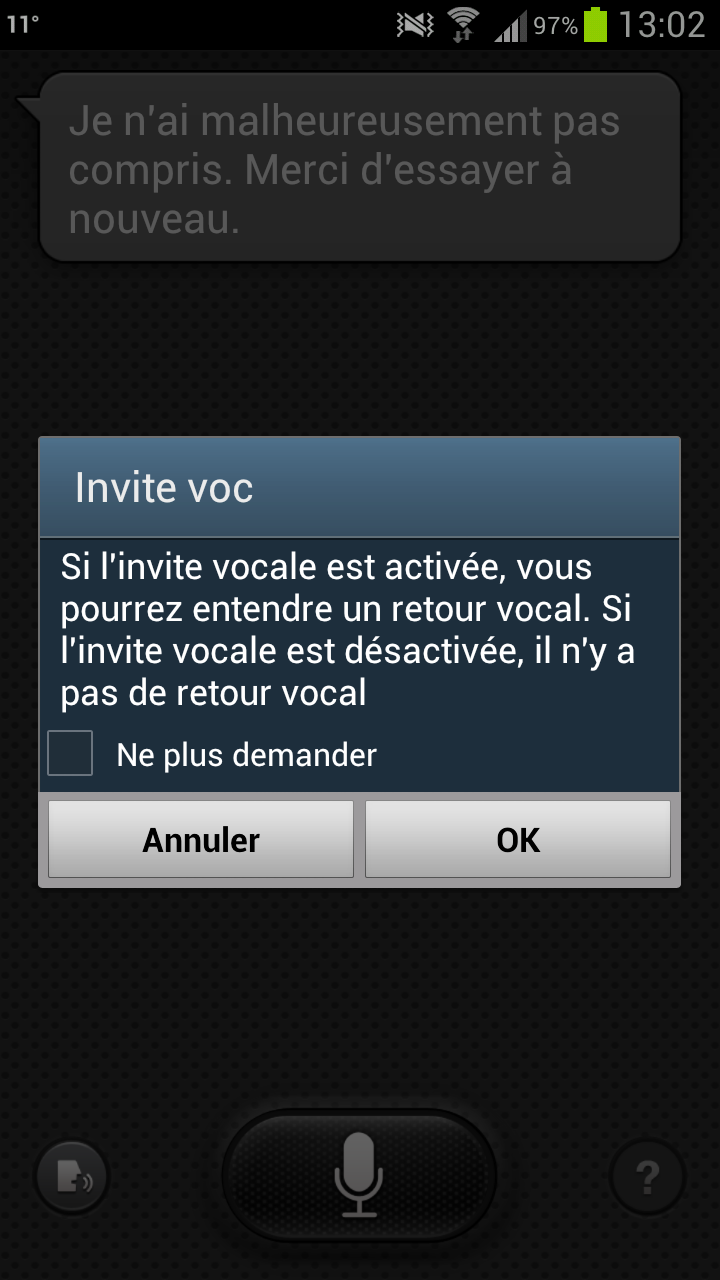This screenshot has height=1280, width=720.
Task: Open the help question mark icon
Action: 647,1178
